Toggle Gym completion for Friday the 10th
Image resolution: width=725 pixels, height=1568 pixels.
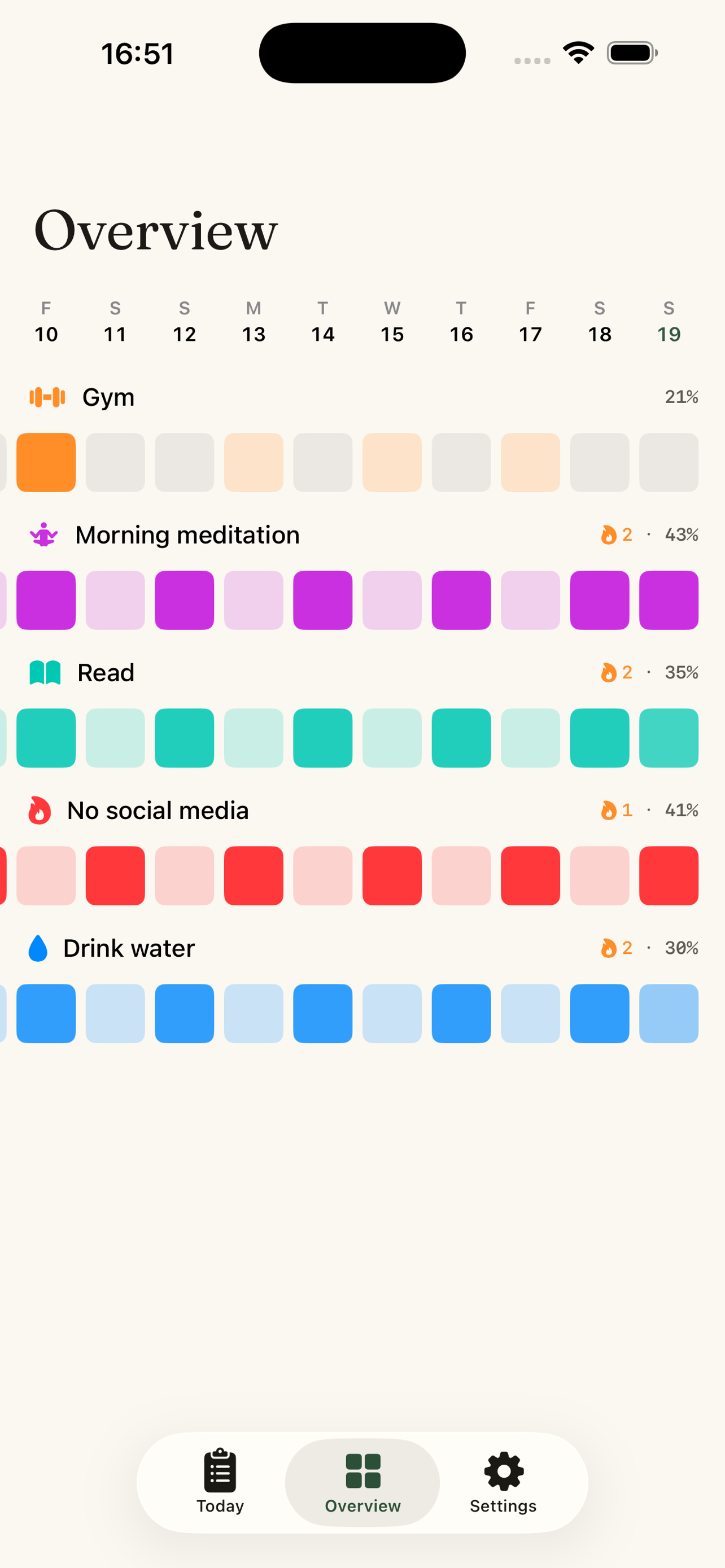click(46, 463)
